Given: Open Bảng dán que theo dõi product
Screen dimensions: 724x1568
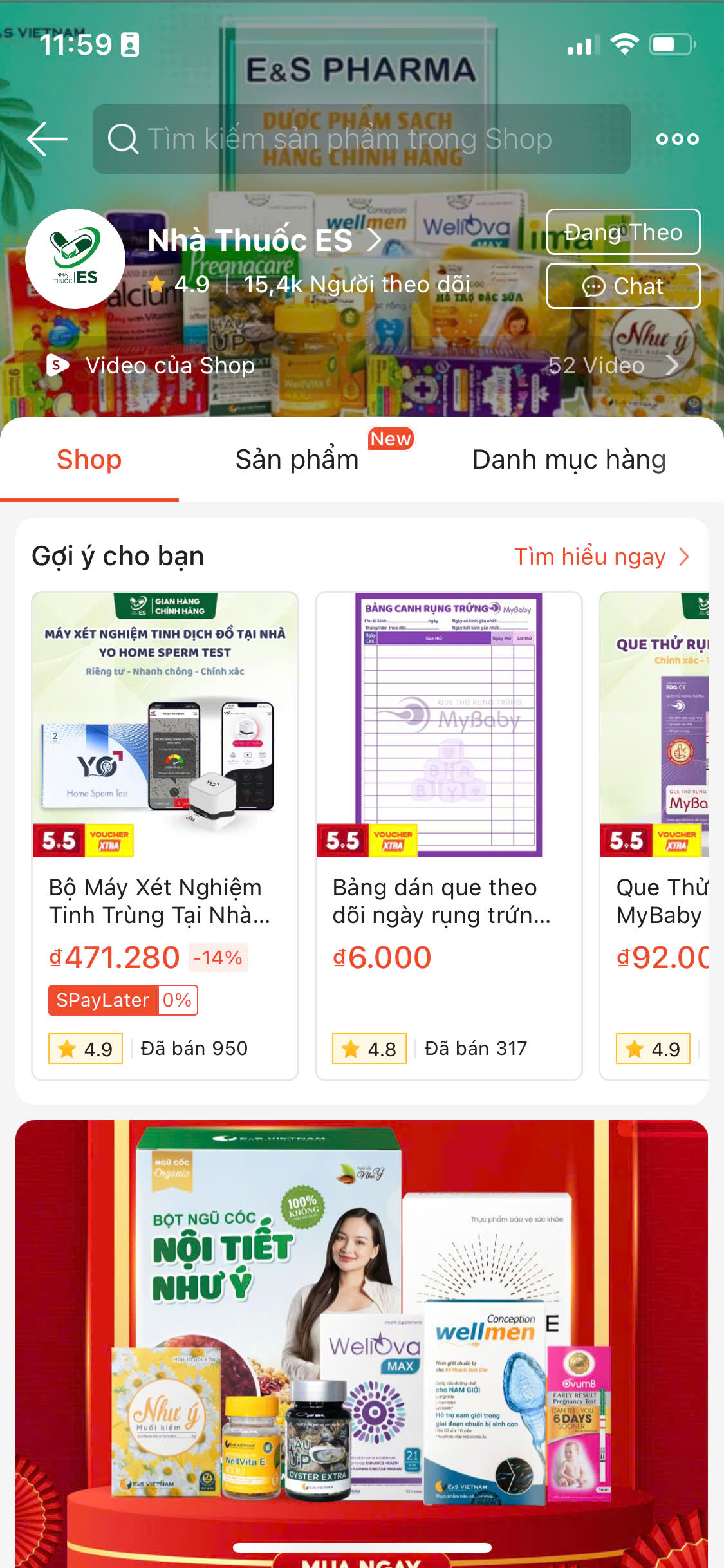Looking at the screenshot, I should (449, 836).
